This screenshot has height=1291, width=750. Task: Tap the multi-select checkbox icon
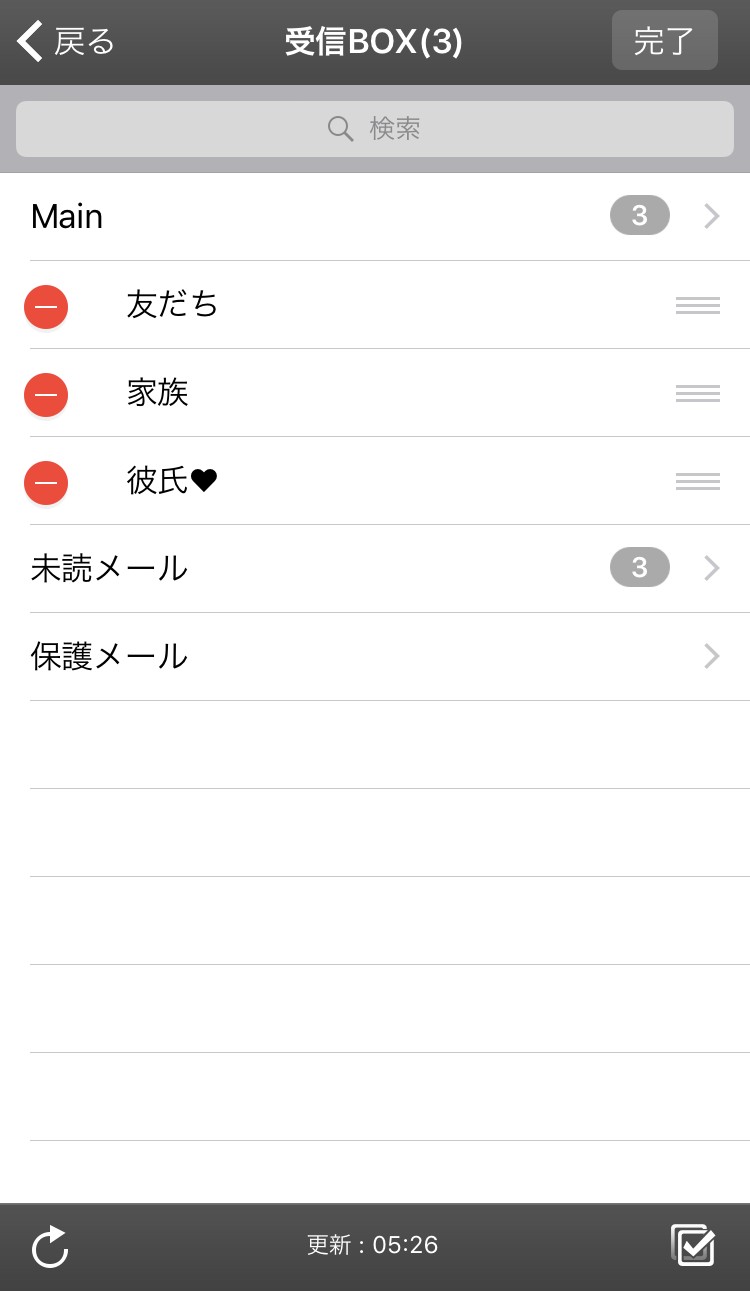(x=693, y=1245)
